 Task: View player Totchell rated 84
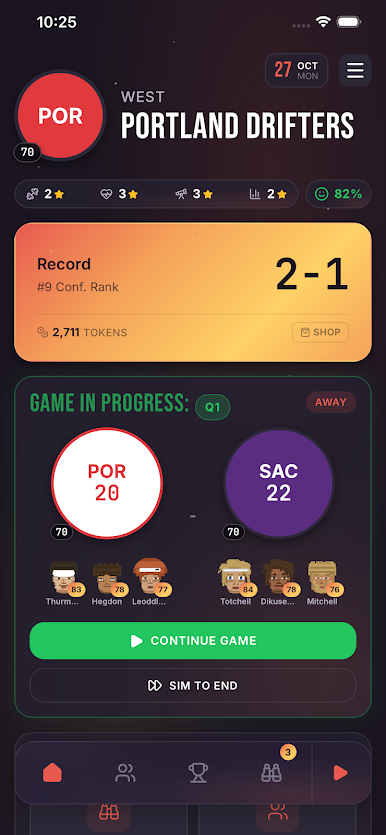coord(236,583)
